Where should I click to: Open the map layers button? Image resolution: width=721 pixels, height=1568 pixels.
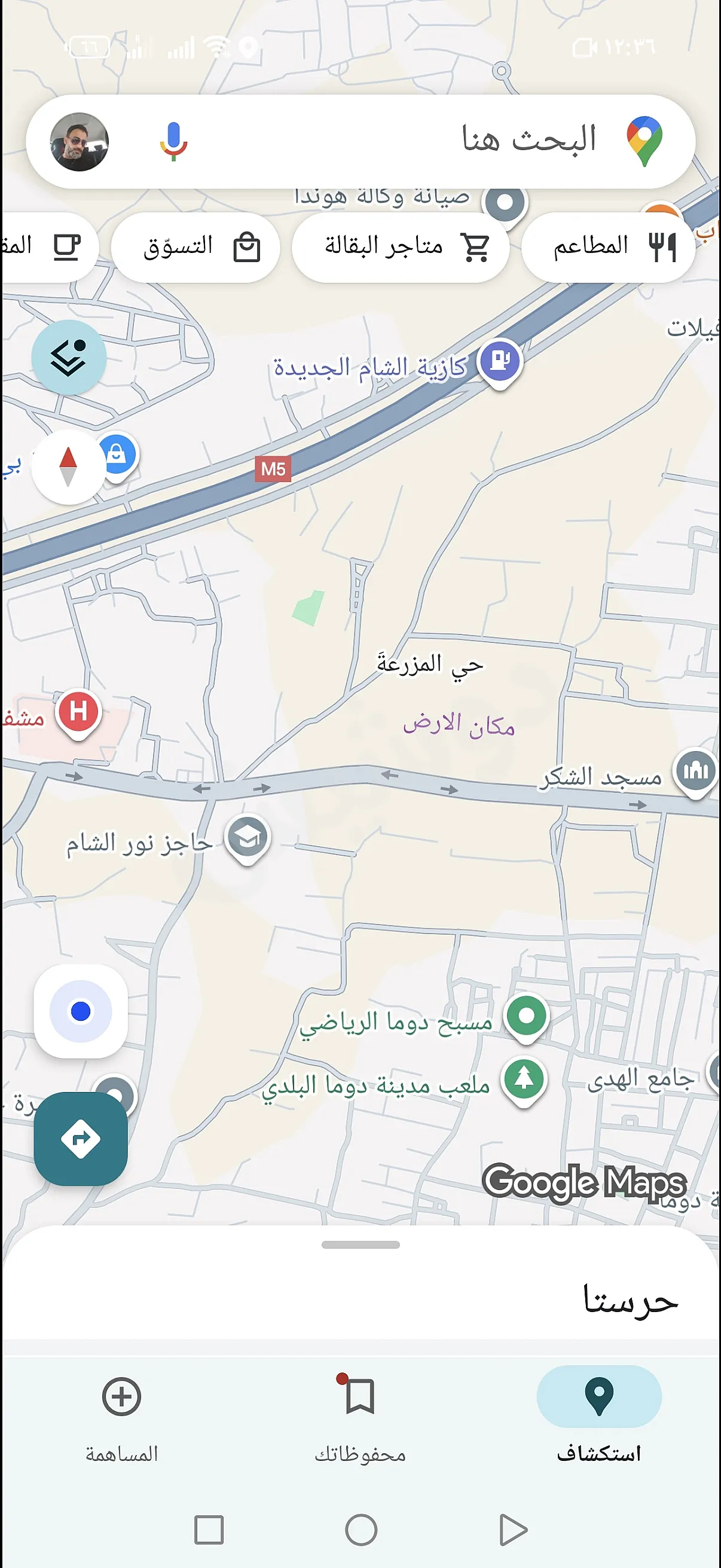pyautogui.click(x=69, y=357)
